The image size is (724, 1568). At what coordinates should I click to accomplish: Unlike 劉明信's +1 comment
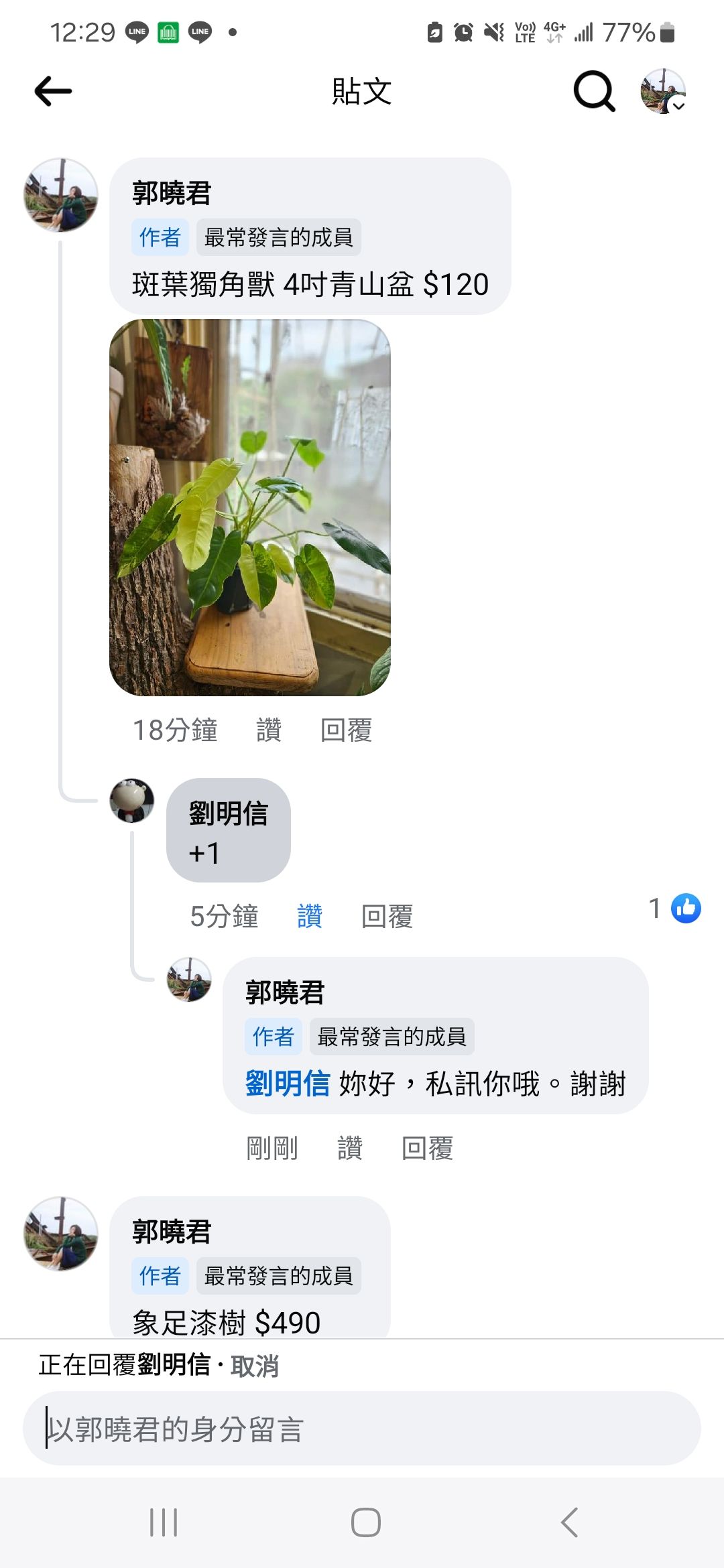(309, 916)
